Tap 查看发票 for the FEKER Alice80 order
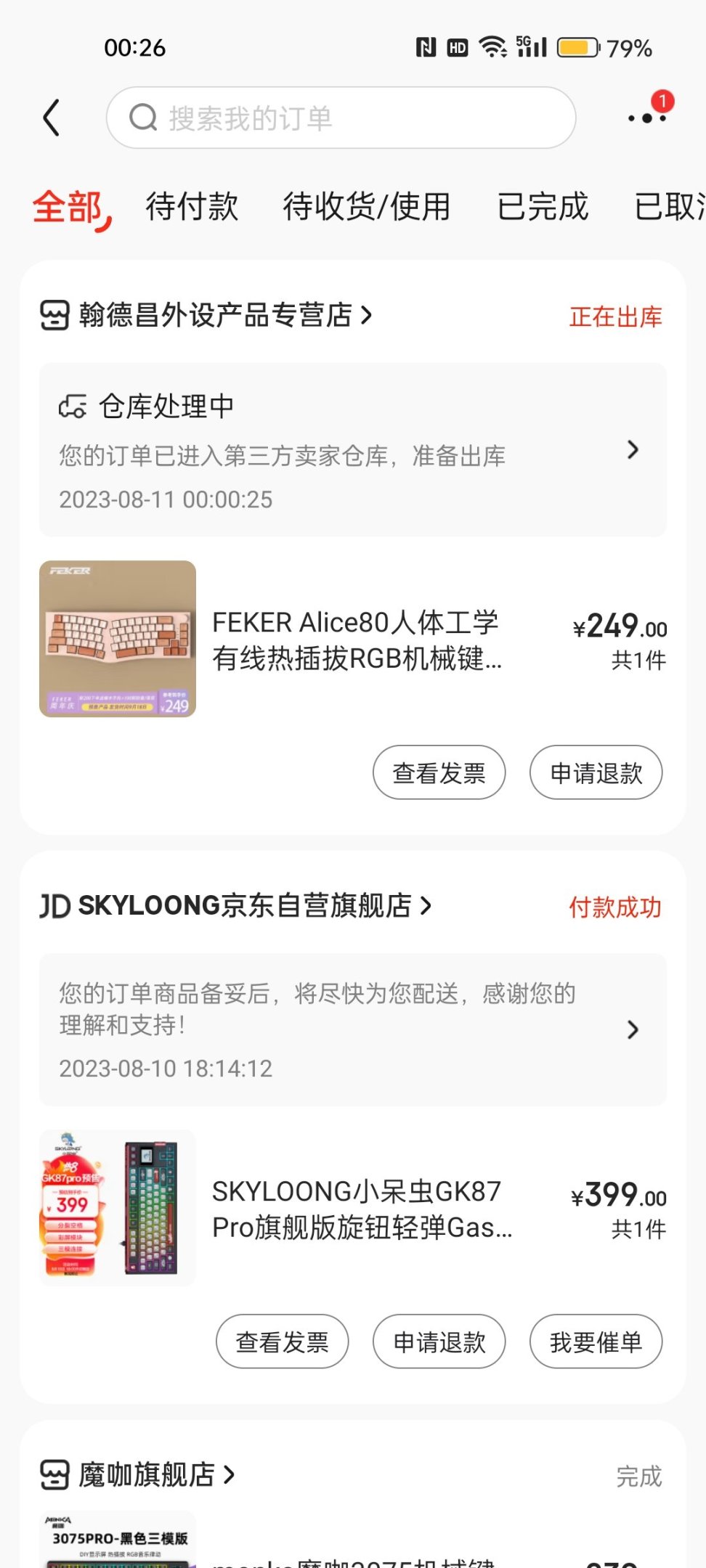 click(439, 773)
